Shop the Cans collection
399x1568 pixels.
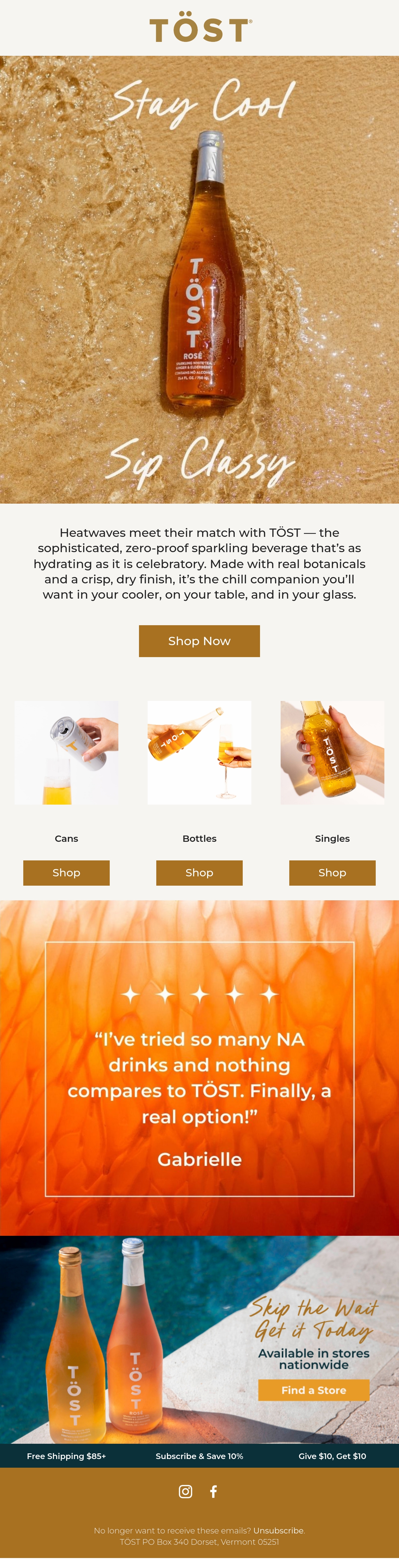click(66, 872)
